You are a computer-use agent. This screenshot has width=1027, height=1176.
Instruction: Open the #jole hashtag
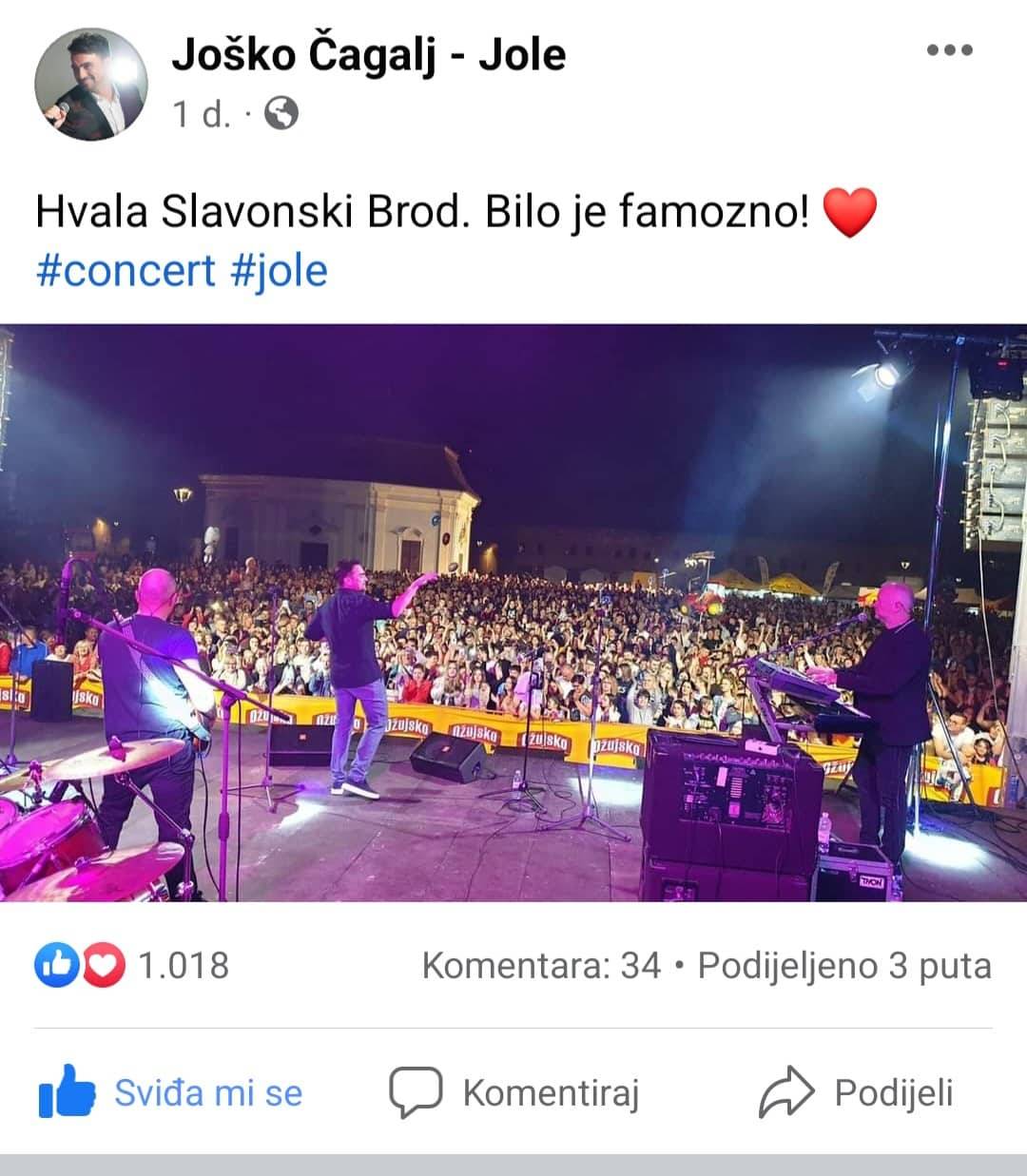[x=280, y=271]
